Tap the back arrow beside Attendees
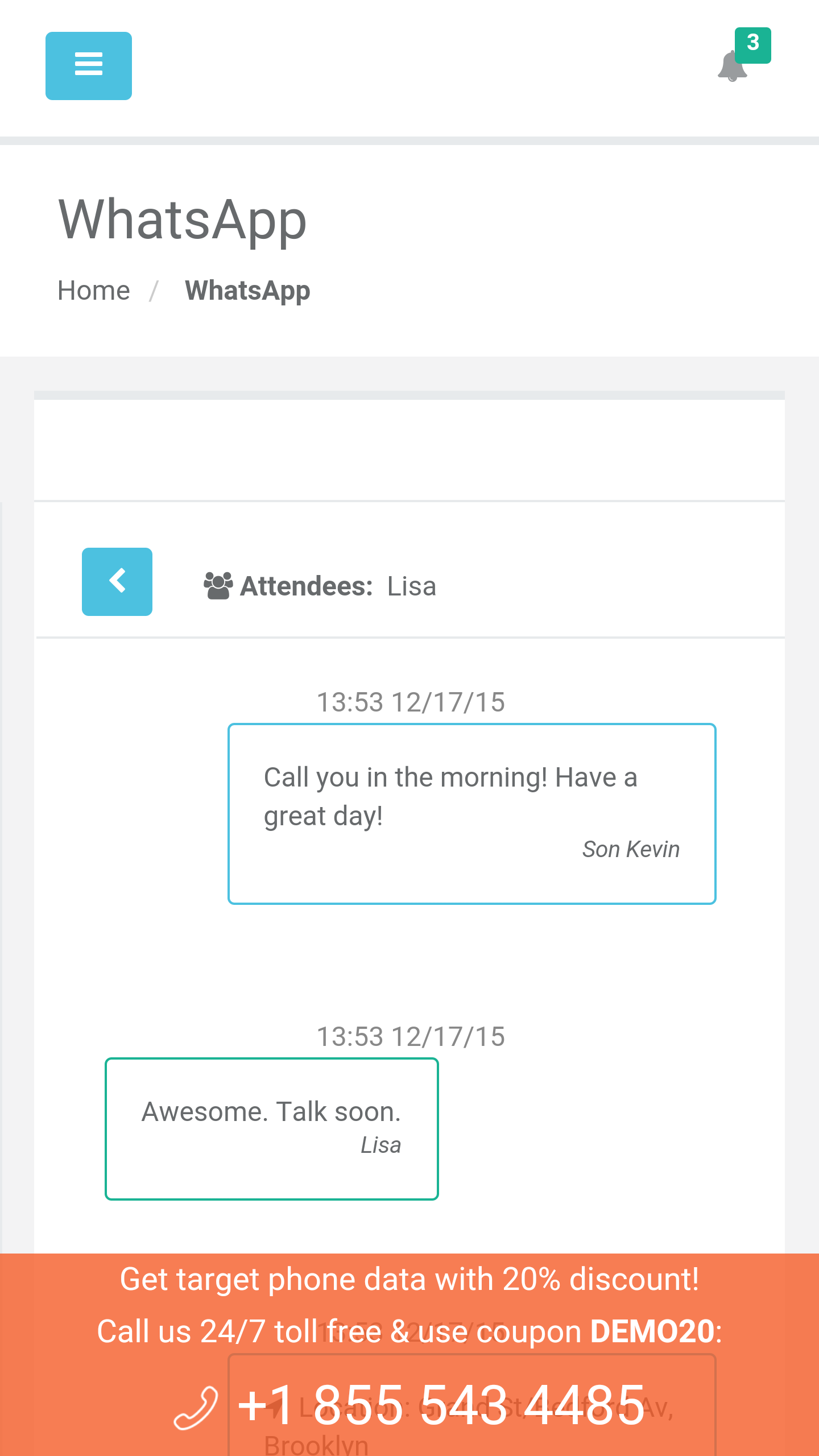 [x=117, y=582]
